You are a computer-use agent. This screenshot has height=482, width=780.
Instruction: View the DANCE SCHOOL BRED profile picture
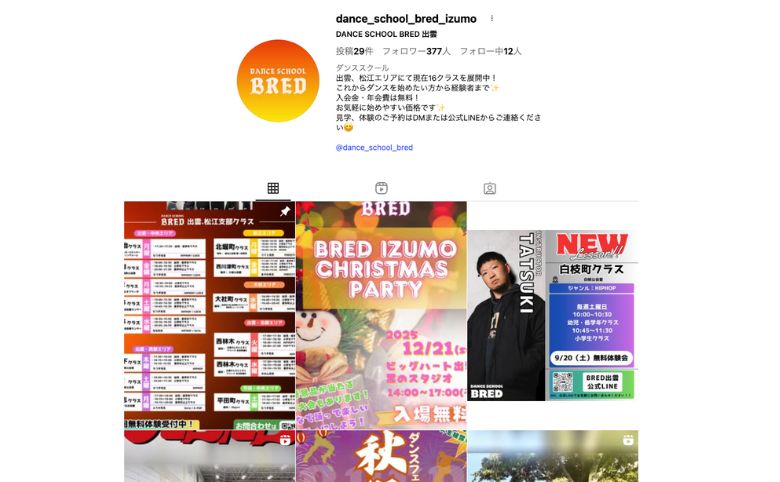coord(278,81)
